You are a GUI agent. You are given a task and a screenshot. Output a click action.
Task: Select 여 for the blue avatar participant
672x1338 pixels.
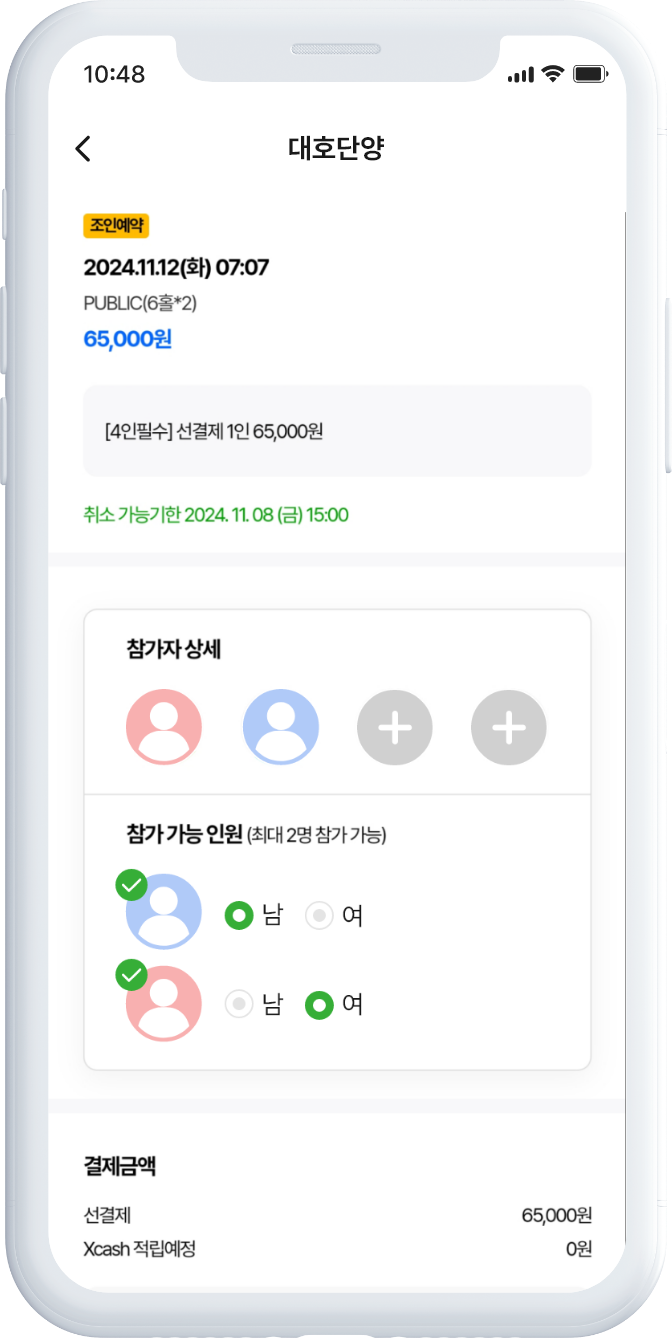point(319,915)
